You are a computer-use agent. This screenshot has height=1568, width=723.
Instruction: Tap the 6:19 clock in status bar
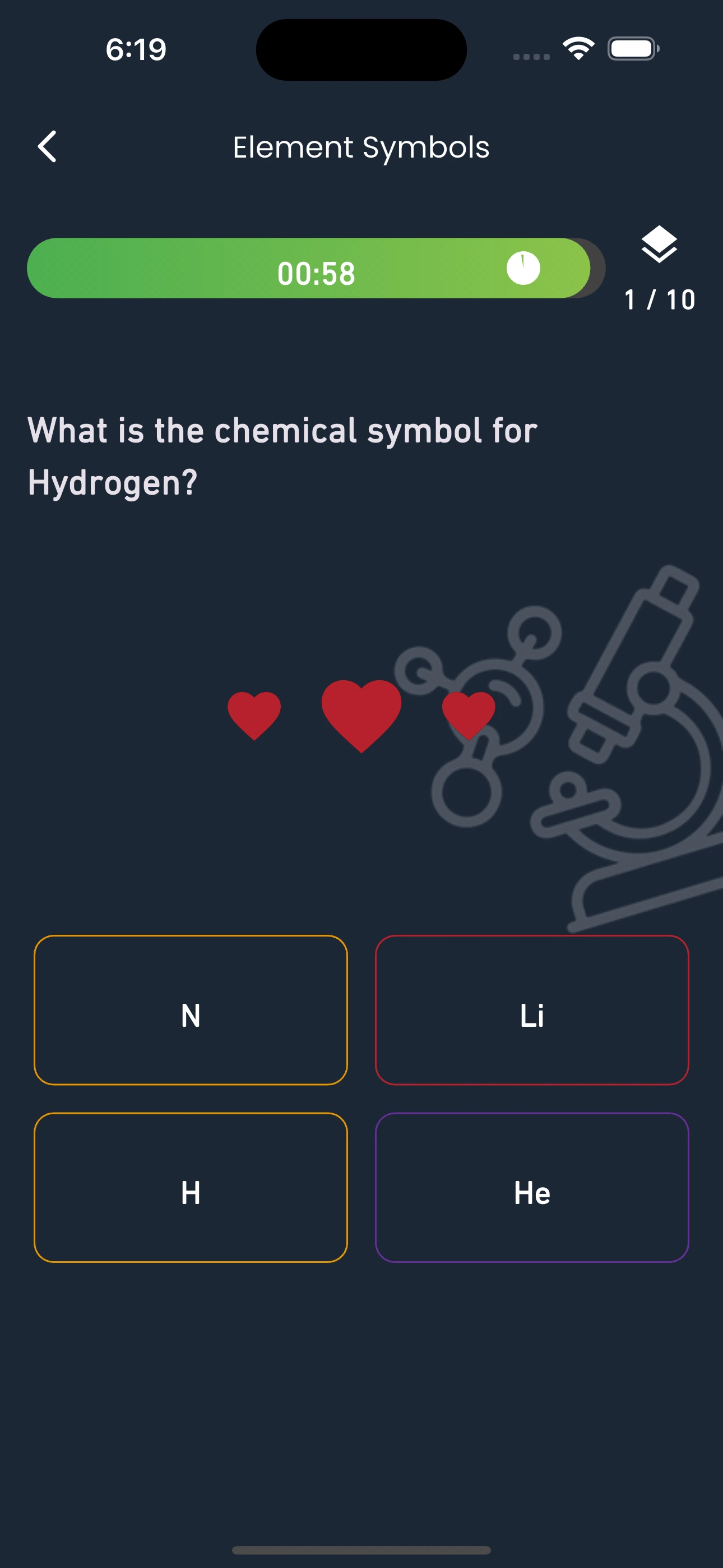click(135, 49)
